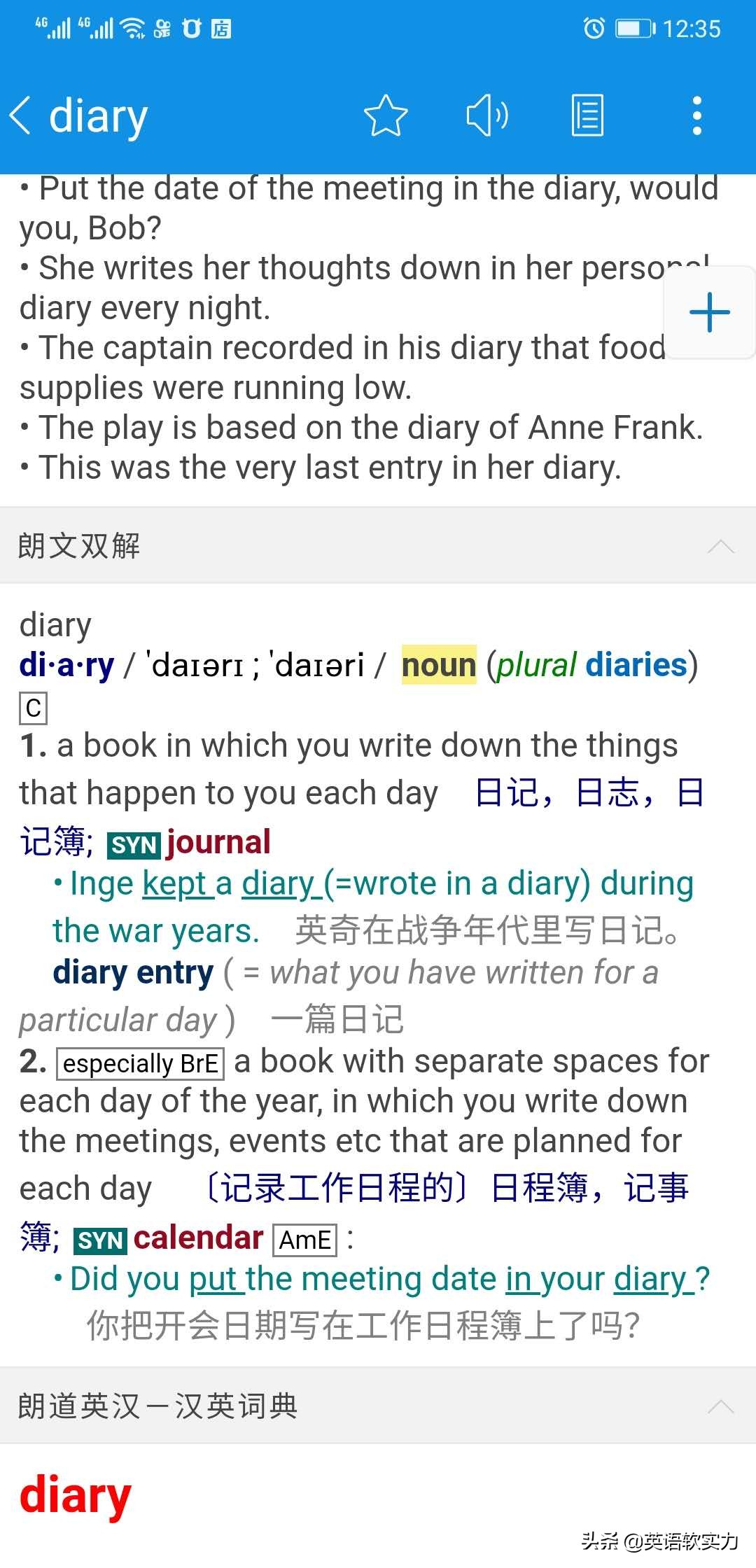Screen dimensions: 756x1568
Task: Star the word diary as favorite
Action: pos(385,115)
